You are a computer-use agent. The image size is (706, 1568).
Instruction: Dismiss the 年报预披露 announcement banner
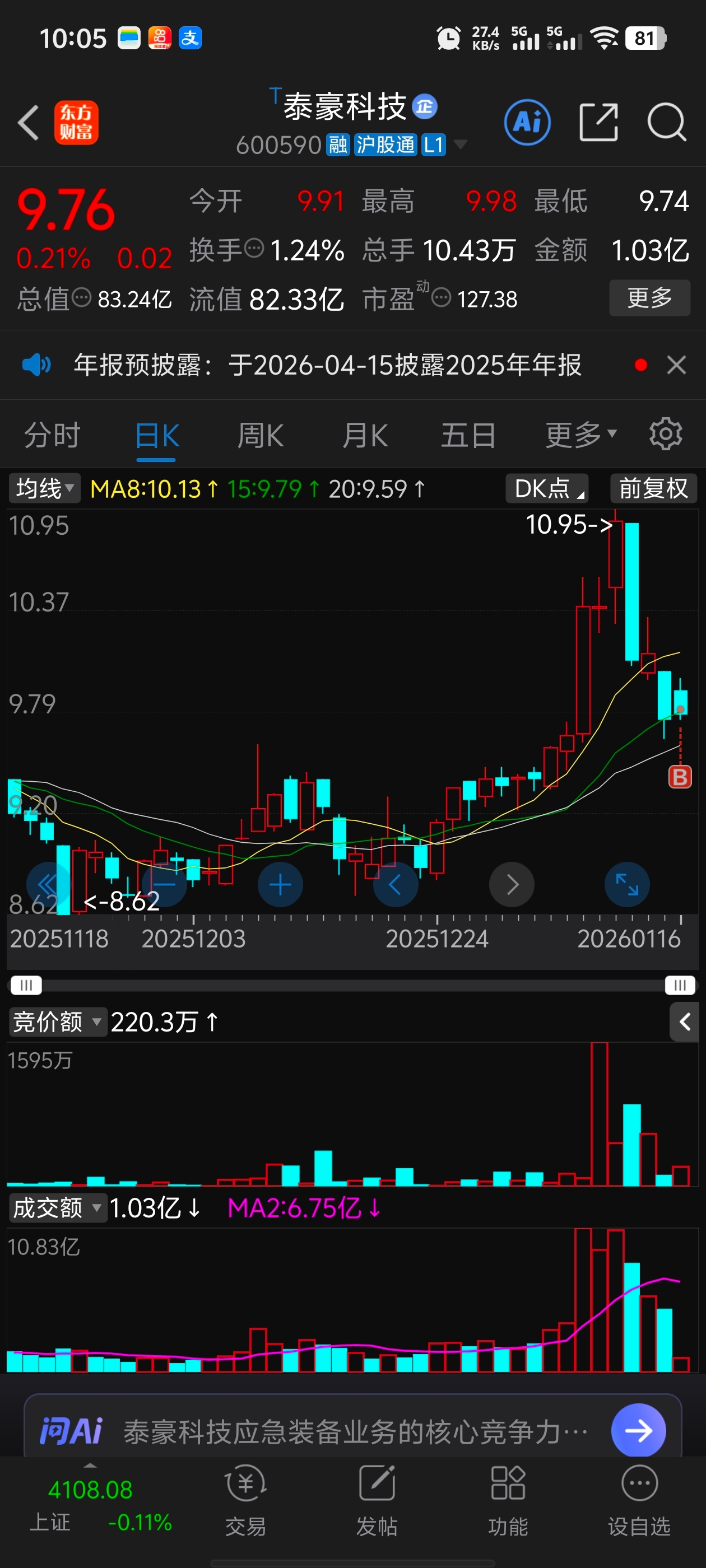(x=676, y=365)
